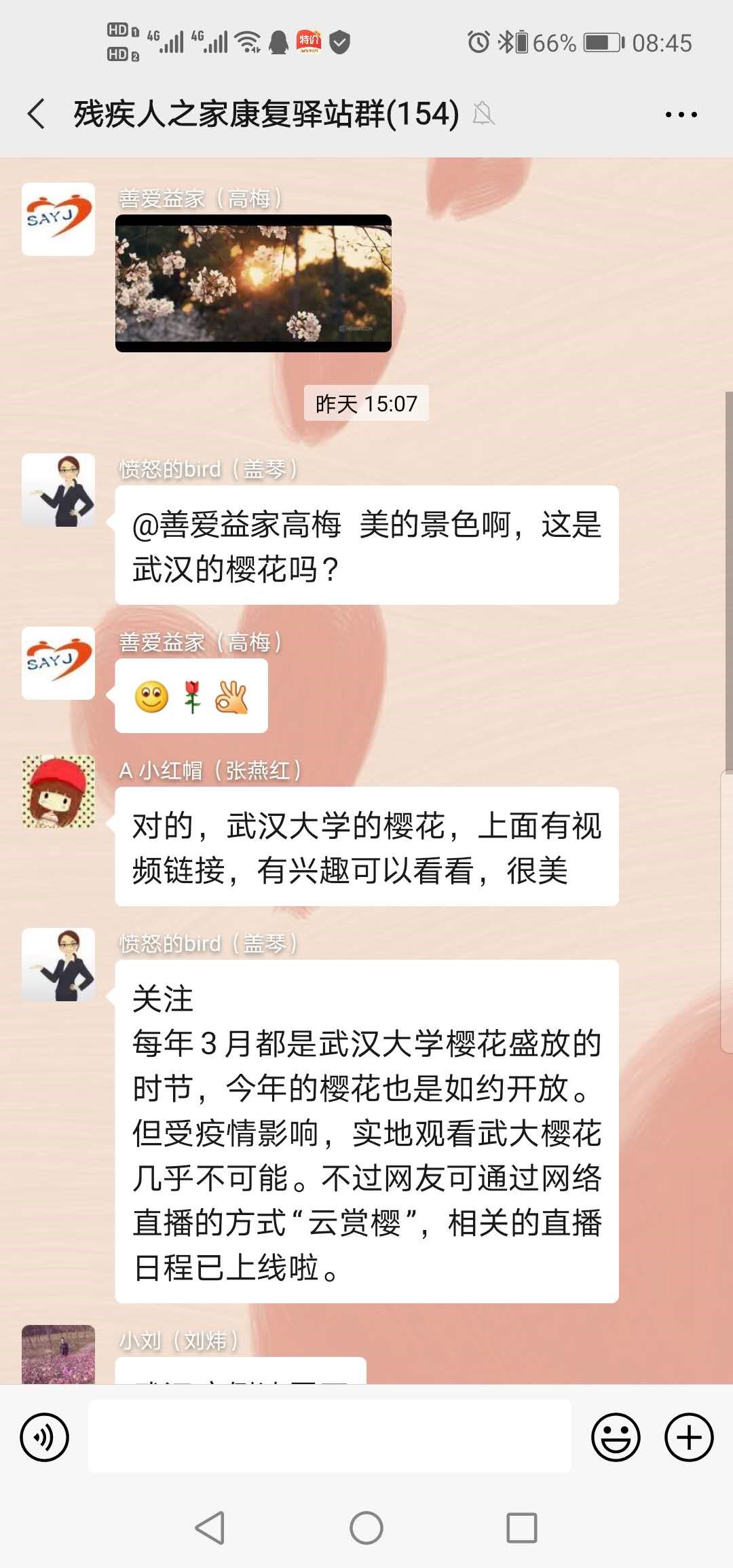This screenshot has width=733, height=1568.
Task: Open 张燕红's red-hat avatar profile
Action: pos(58,791)
